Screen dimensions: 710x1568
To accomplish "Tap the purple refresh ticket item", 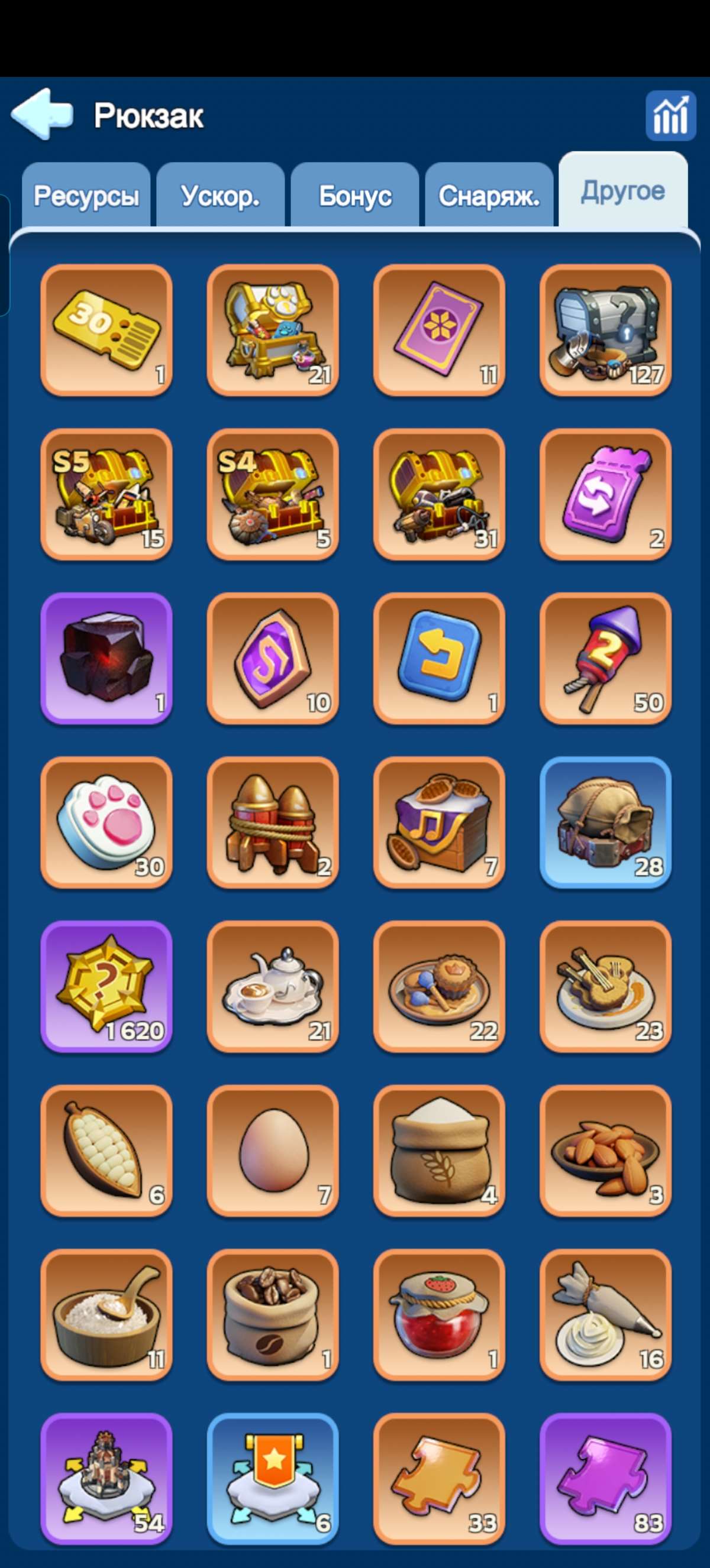I will [x=605, y=494].
